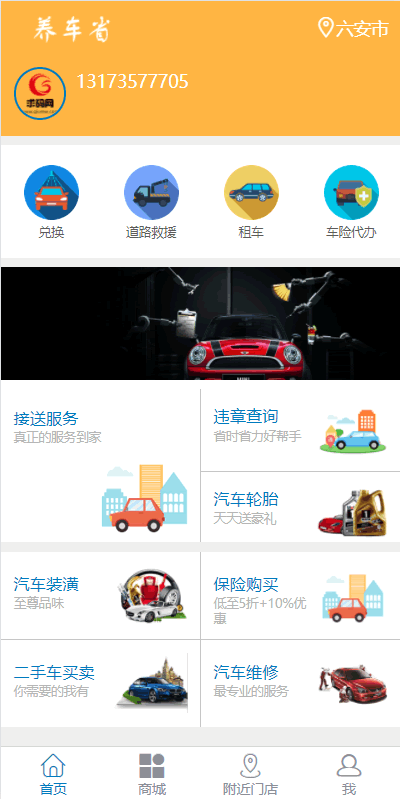Select the 租车 car rental option
400x799 pixels.
point(251,202)
